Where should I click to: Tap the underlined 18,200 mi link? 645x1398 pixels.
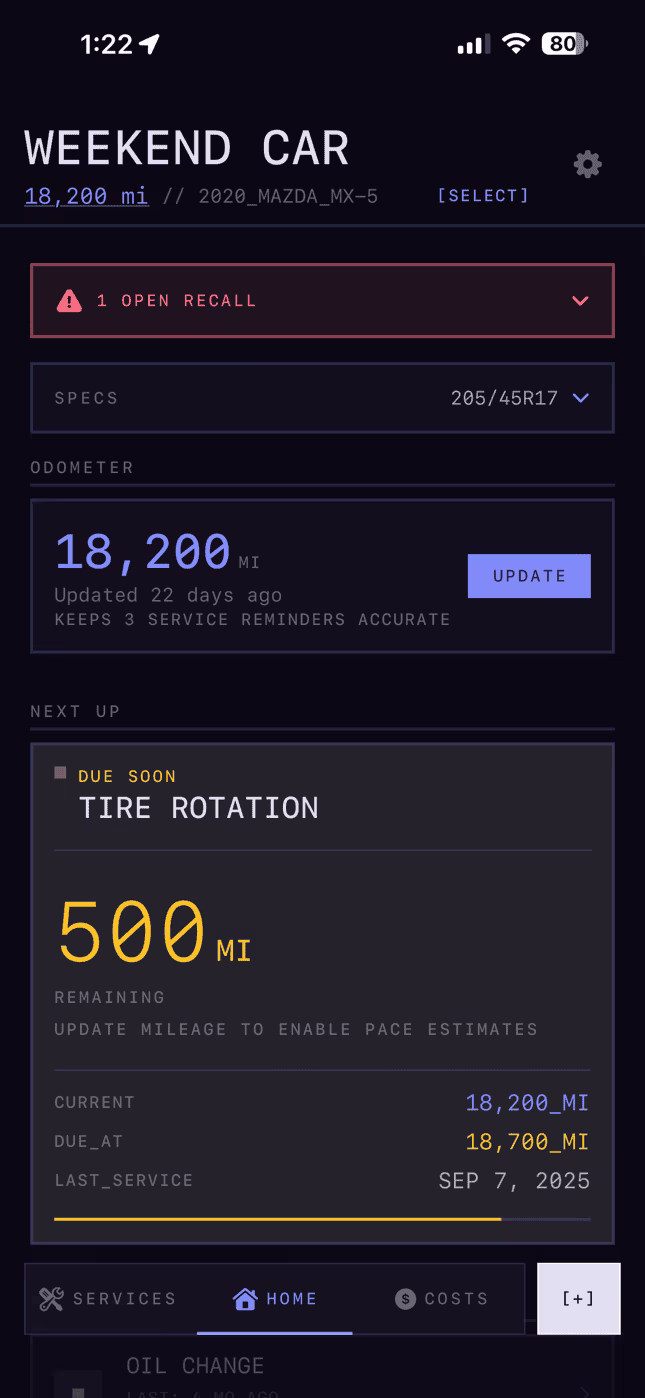click(x=86, y=196)
